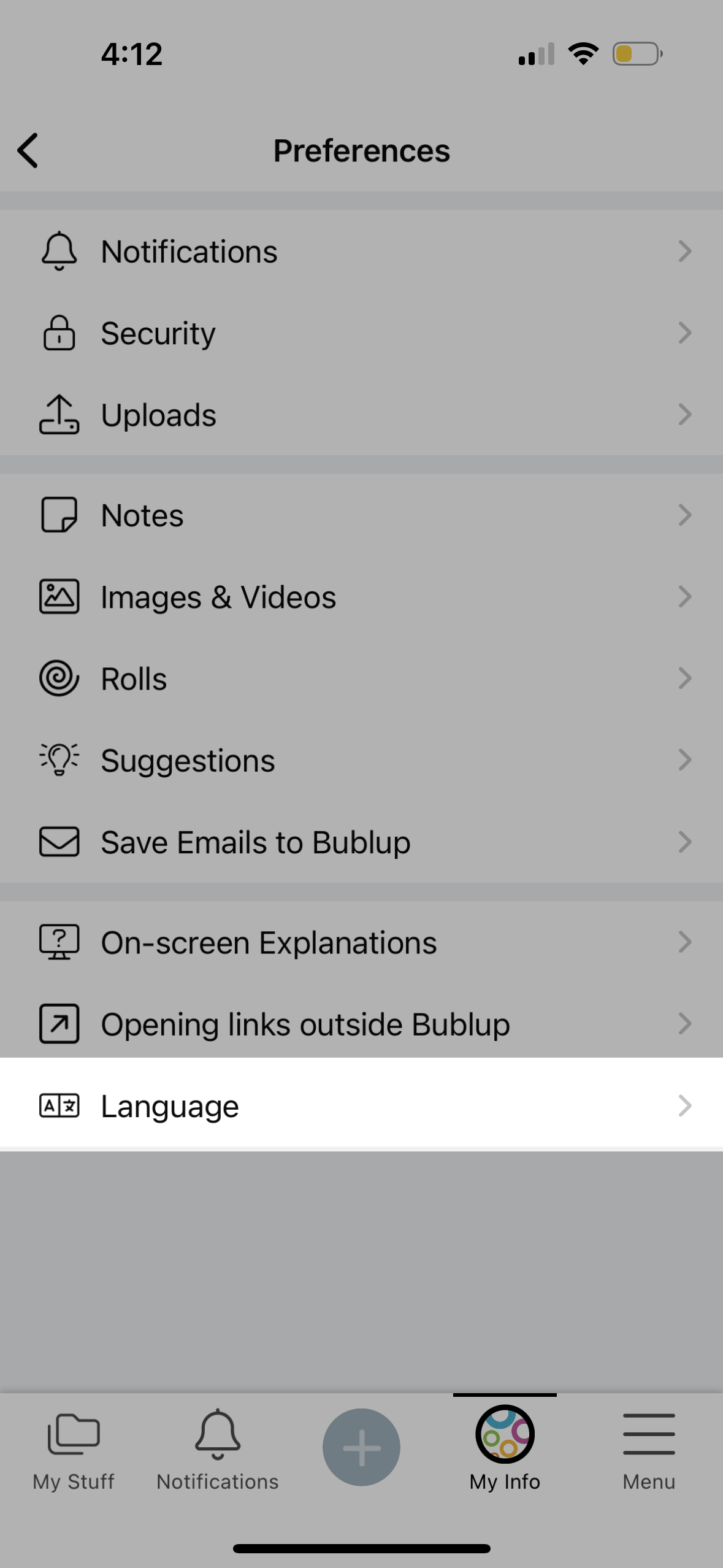This screenshot has height=1568, width=723.
Task: Tap the plus add button
Action: point(361,1447)
